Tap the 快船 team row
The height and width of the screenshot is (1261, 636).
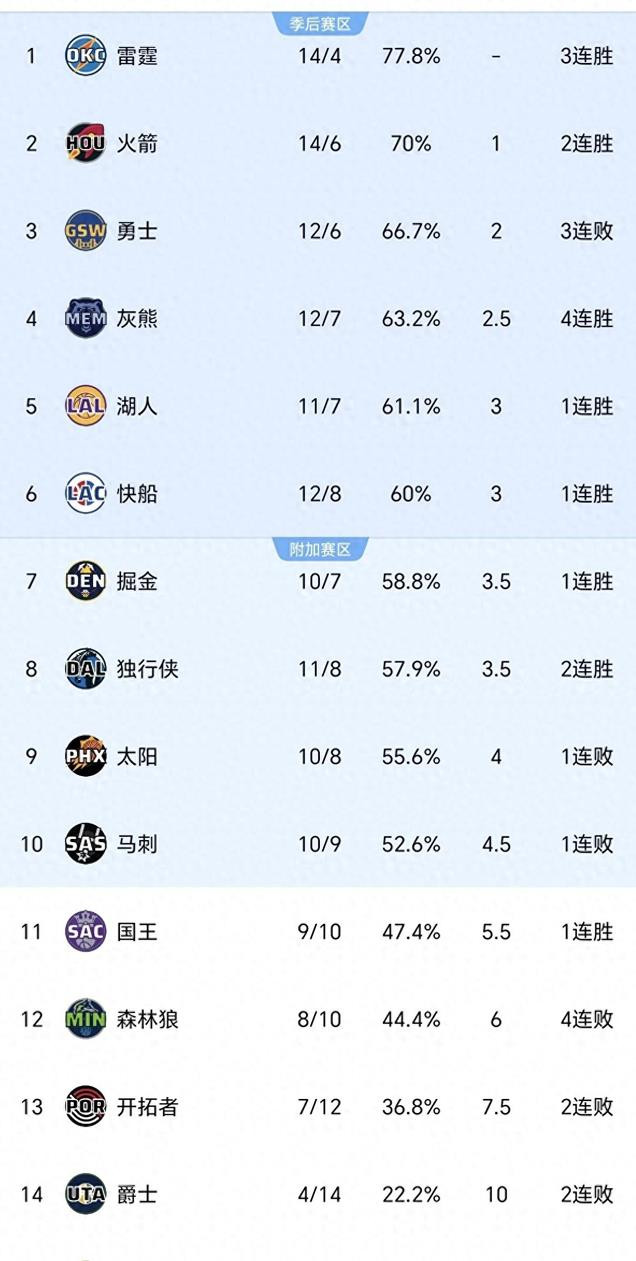click(x=318, y=494)
